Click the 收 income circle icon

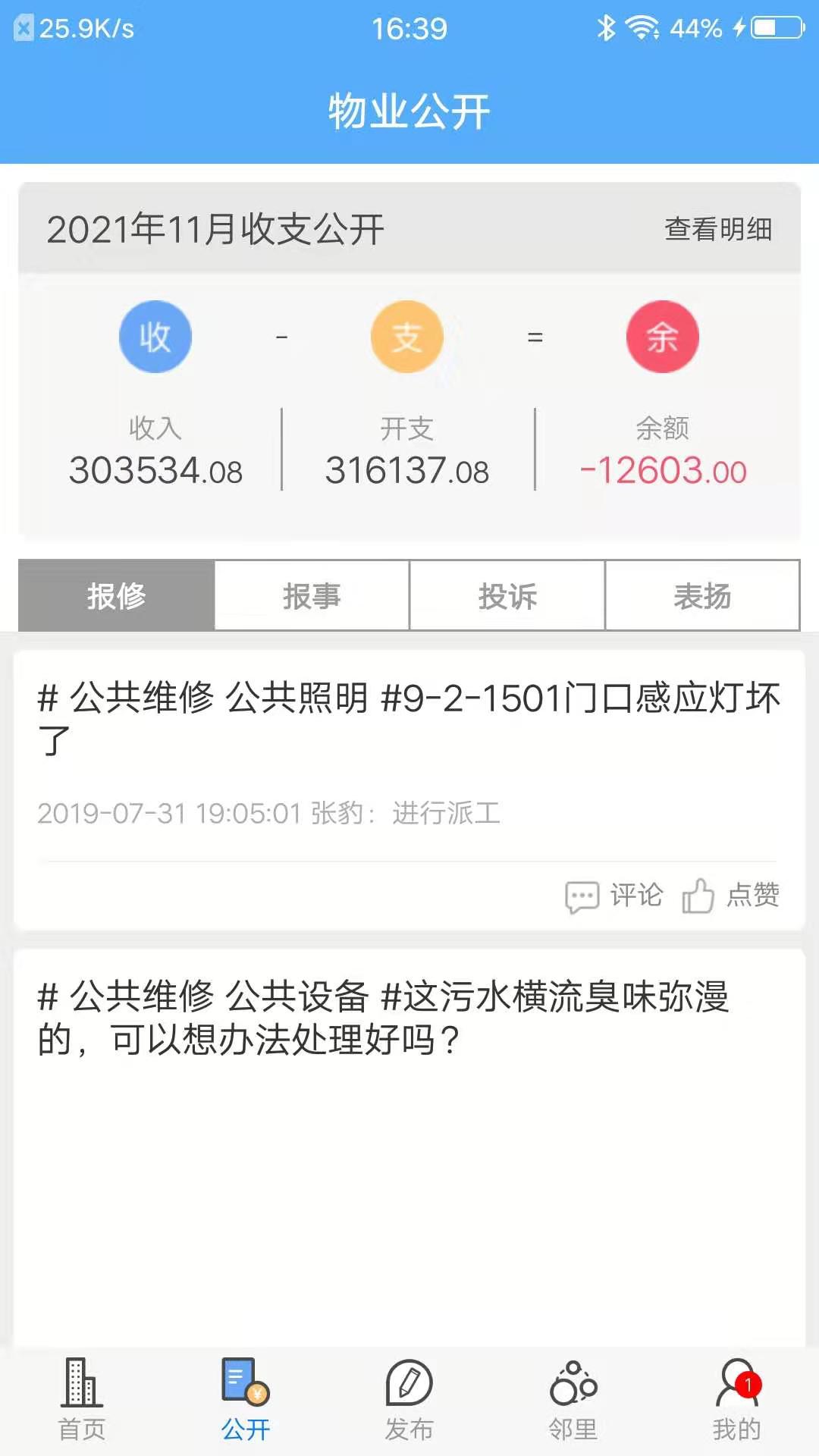[155, 336]
